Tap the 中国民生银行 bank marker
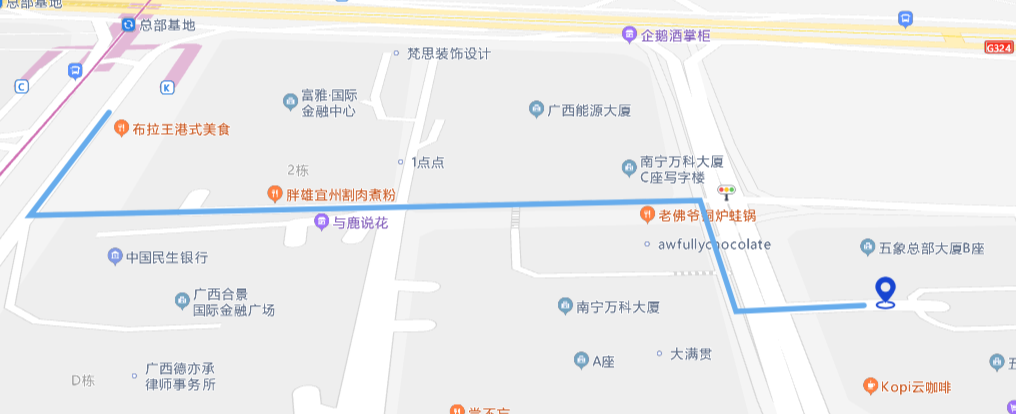This screenshot has height=414, width=1016. click(x=114, y=257)
